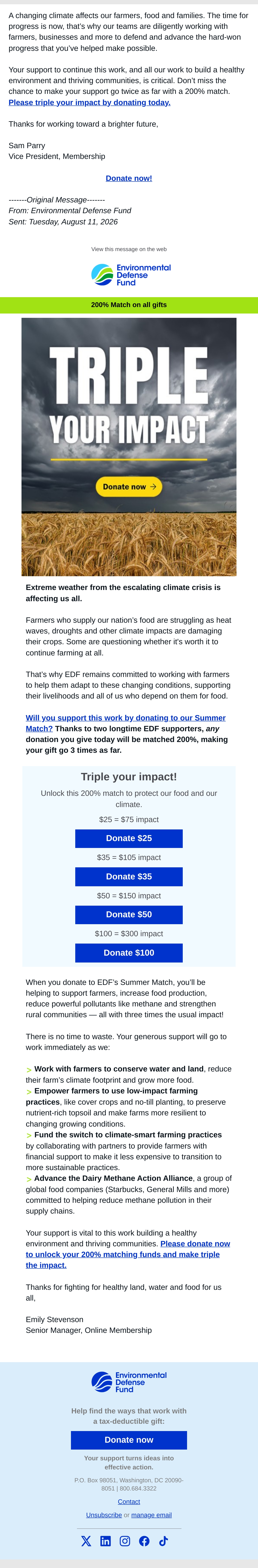Open the 'manage email' link
258x1568 pixels.
[x=152, y=1515]
